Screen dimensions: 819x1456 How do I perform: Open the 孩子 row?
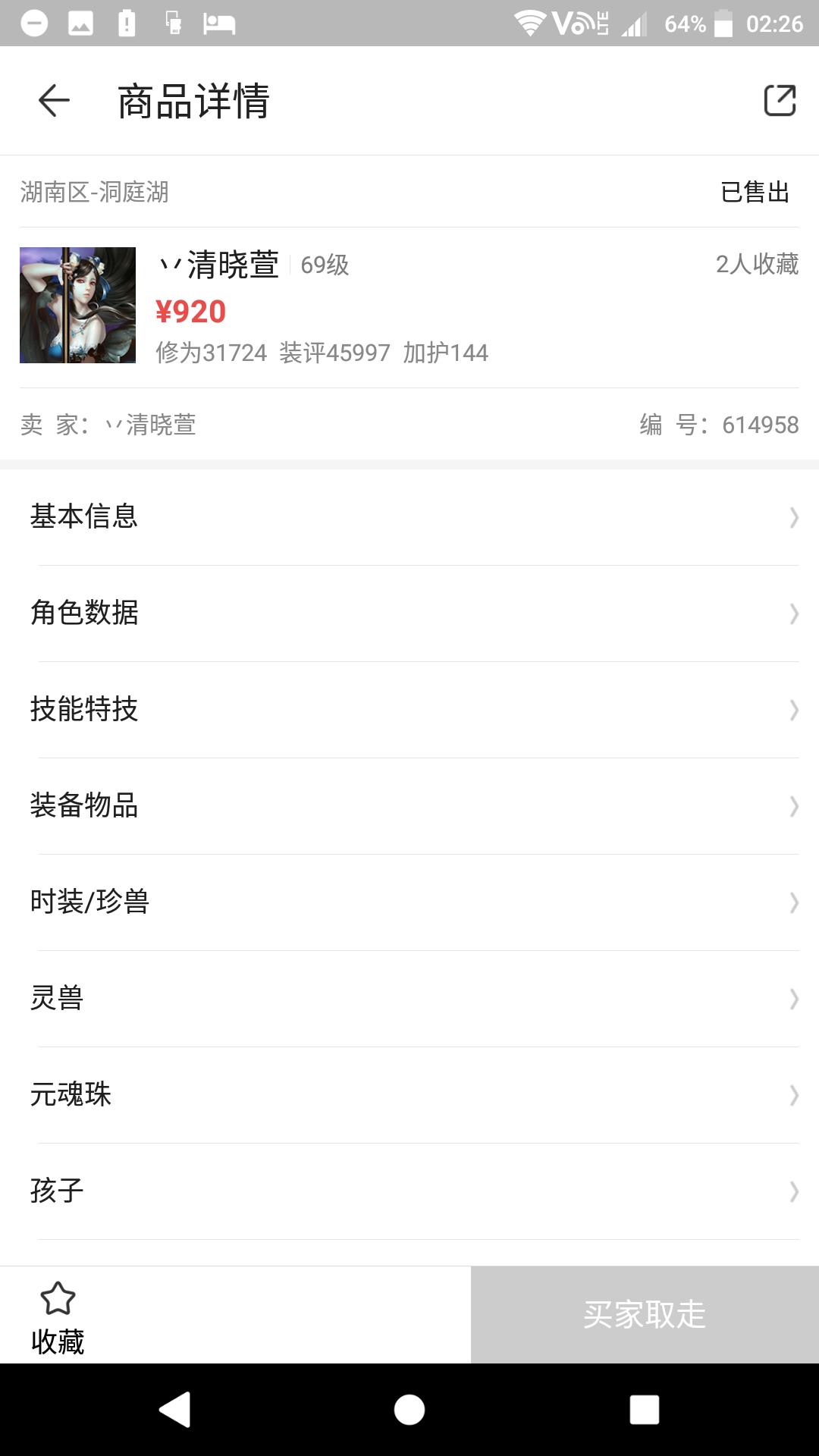pyautogui.click(x=409, y=1191)
